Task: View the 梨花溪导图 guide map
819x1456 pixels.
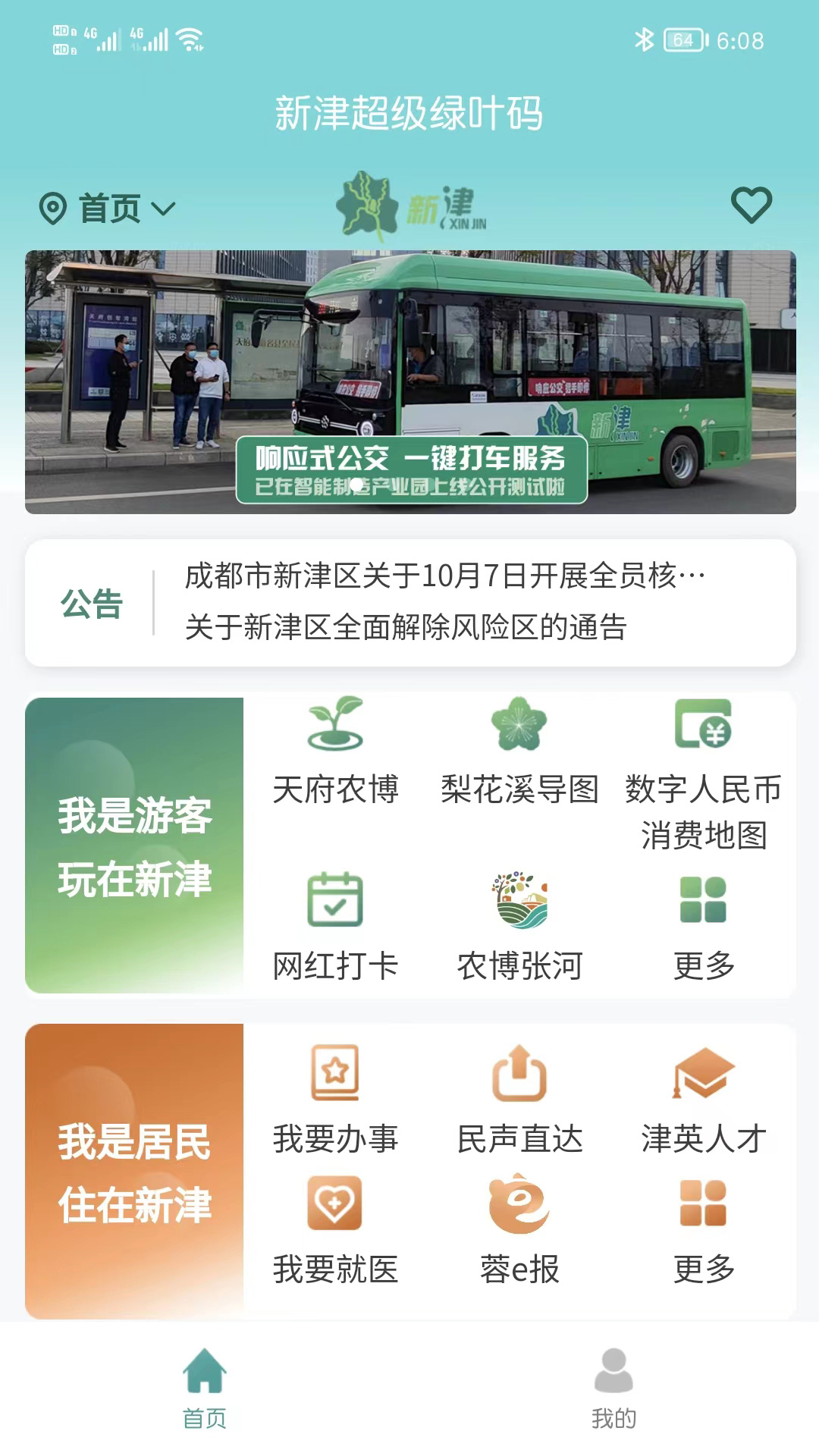Action: pos(519,752)
